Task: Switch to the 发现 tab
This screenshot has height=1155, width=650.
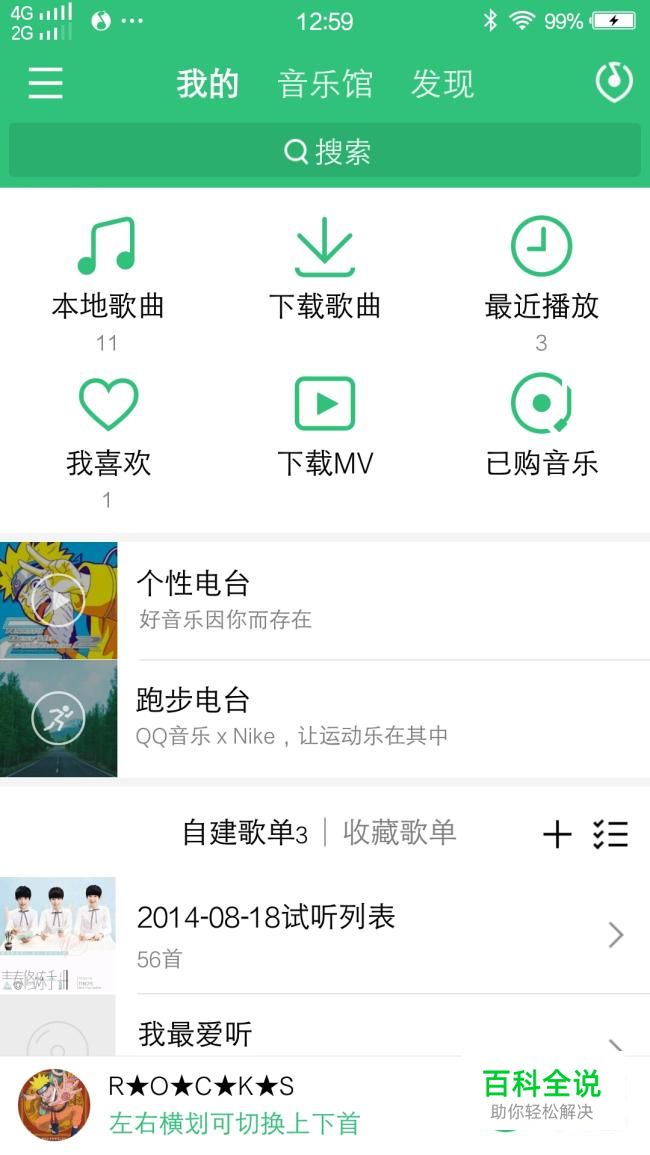Action: (x=442, y=84)
